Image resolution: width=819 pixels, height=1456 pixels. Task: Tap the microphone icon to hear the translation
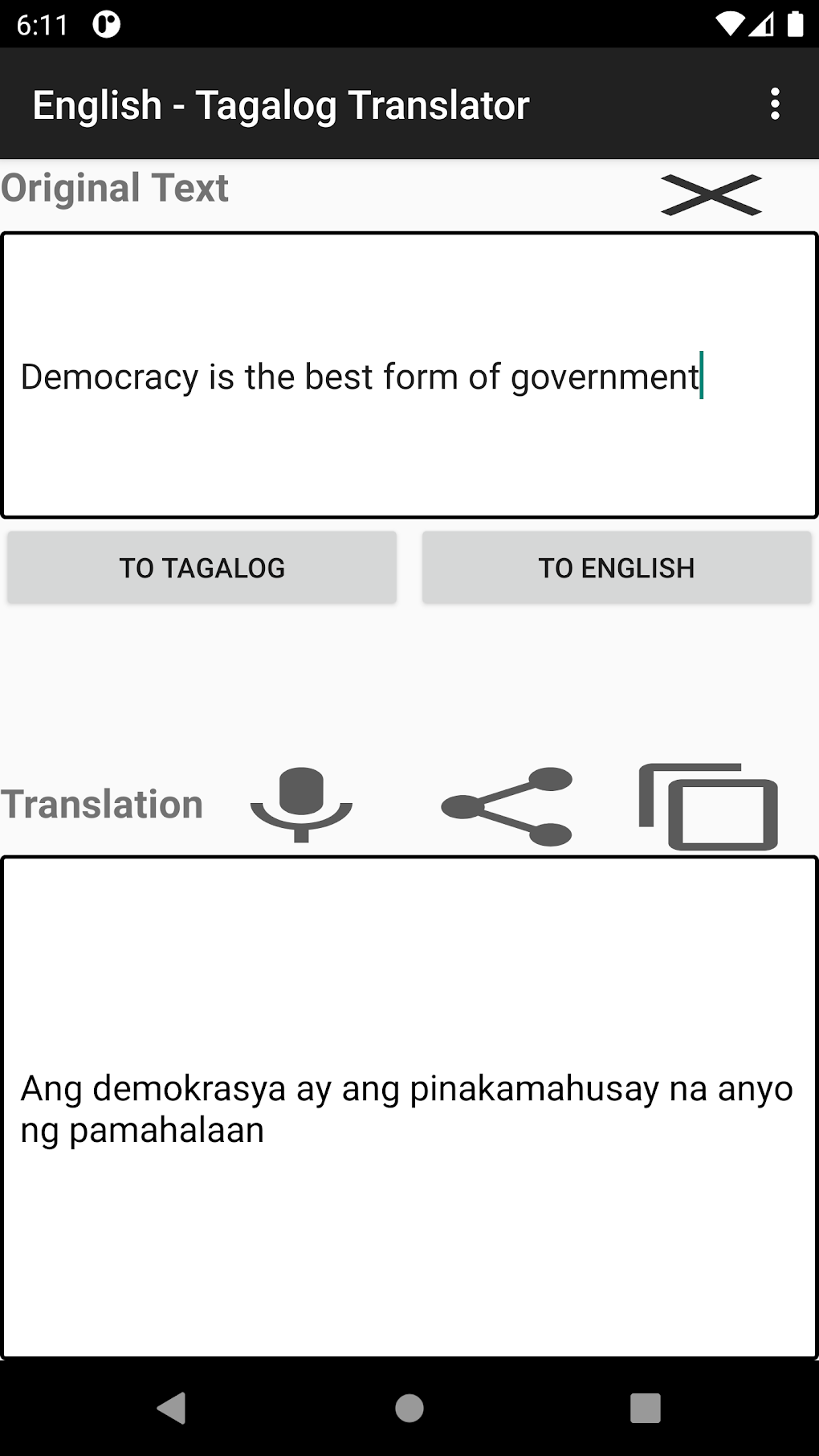(299, 805)
